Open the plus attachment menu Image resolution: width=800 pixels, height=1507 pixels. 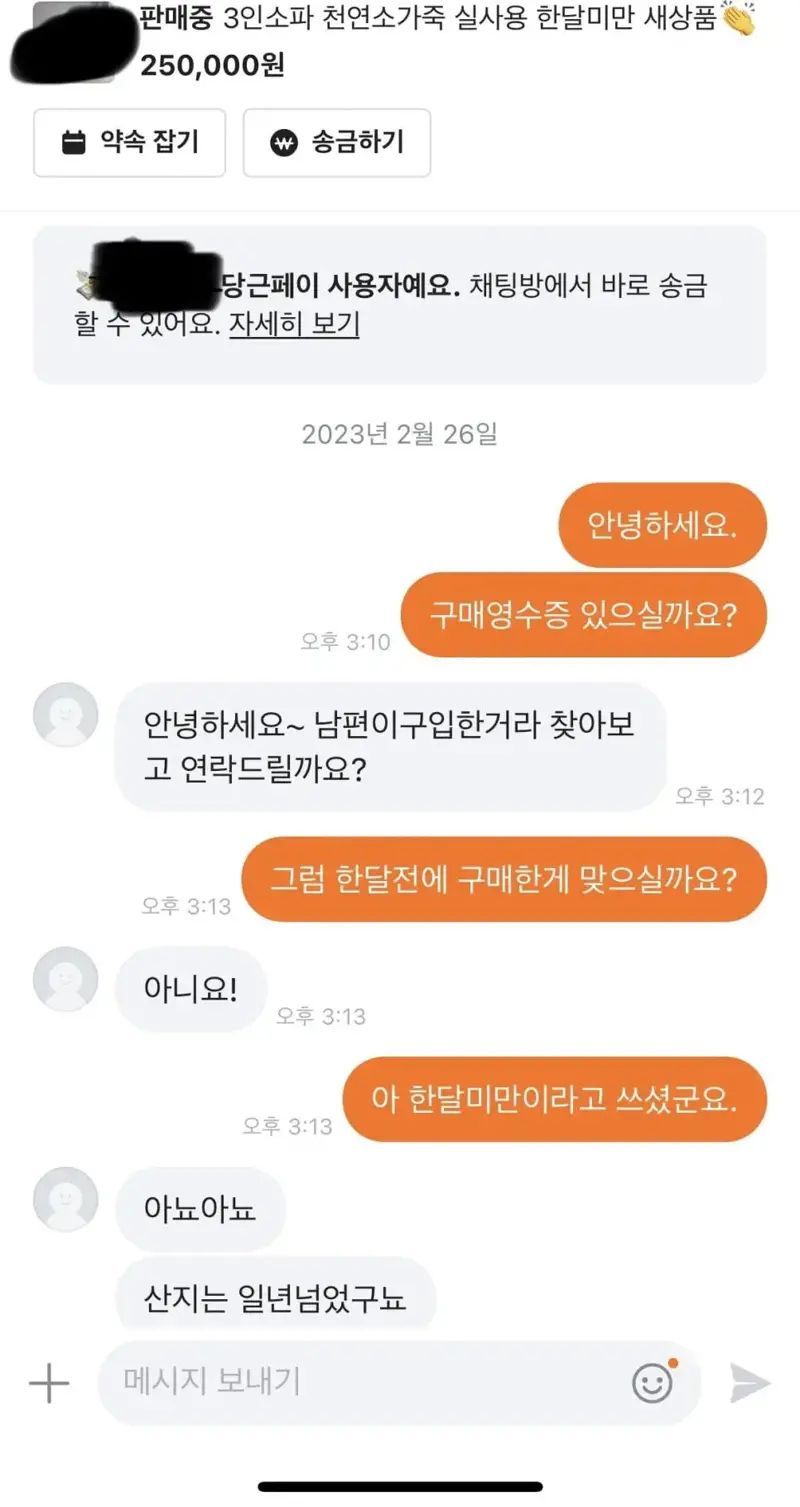[x=48, y=1384]
